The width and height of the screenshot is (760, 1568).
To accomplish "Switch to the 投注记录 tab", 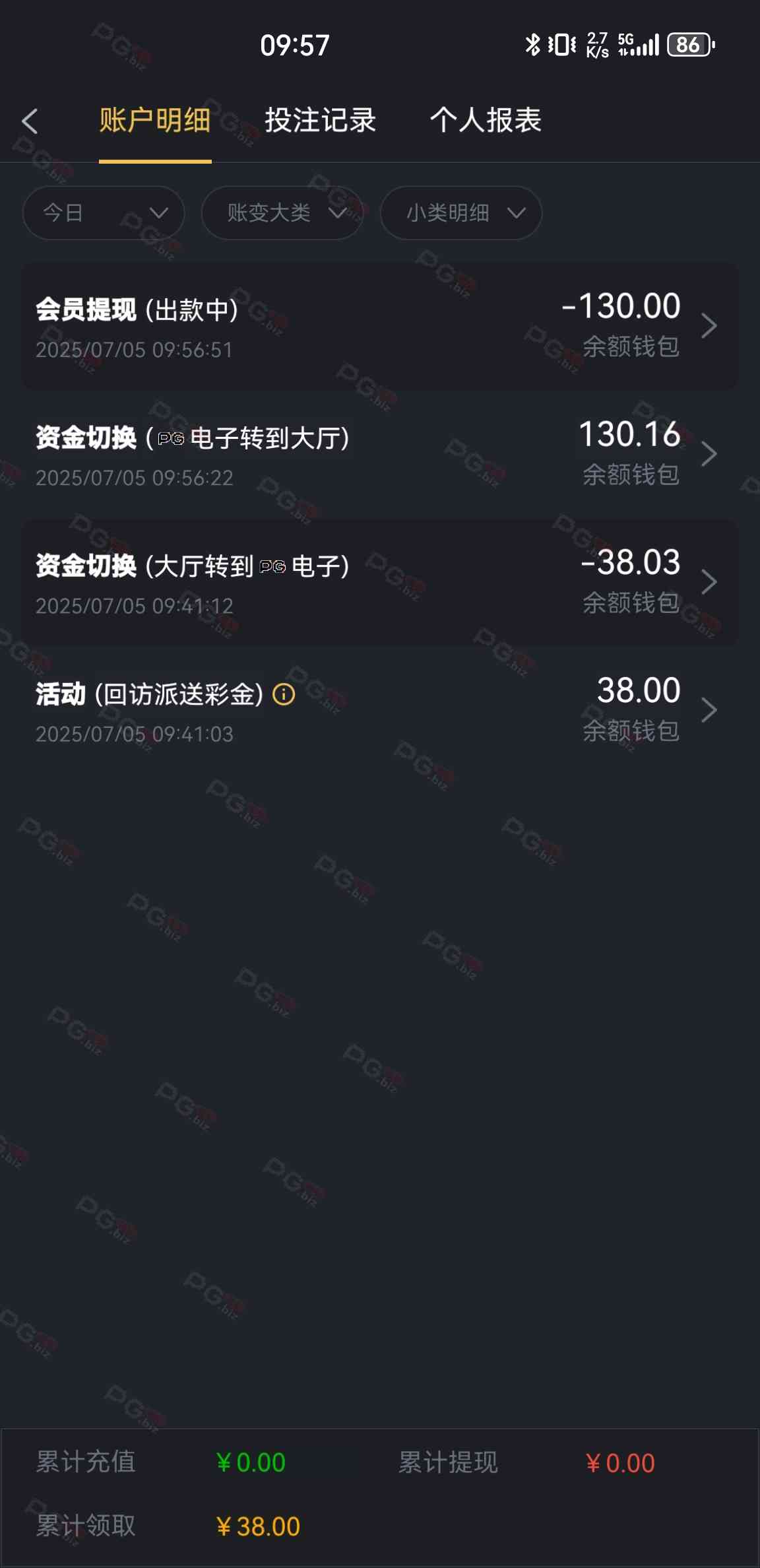I will tap(320, 121).
